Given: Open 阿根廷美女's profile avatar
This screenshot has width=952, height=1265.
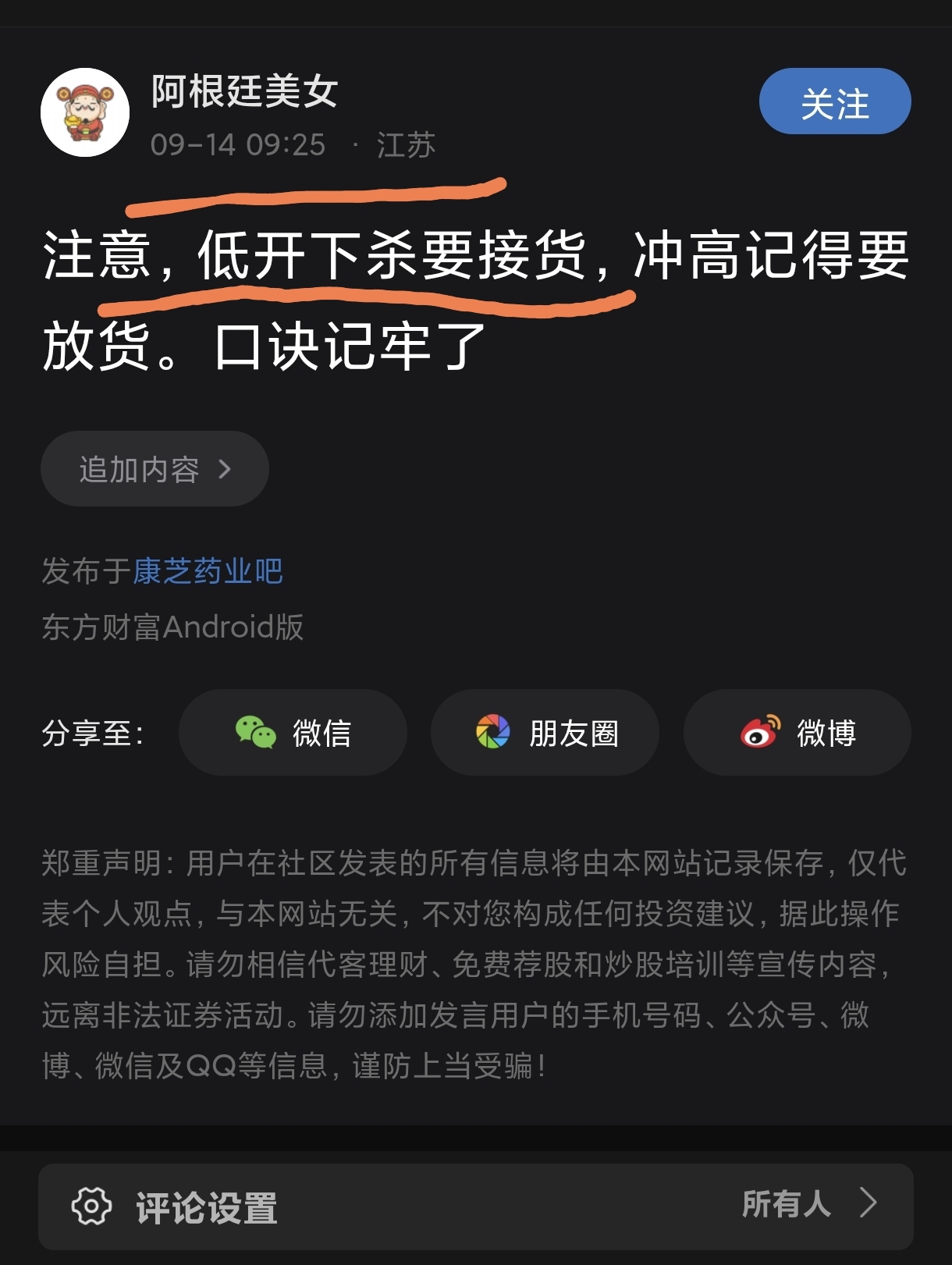Looking at the screenshot, I should [x=85, y=112].
